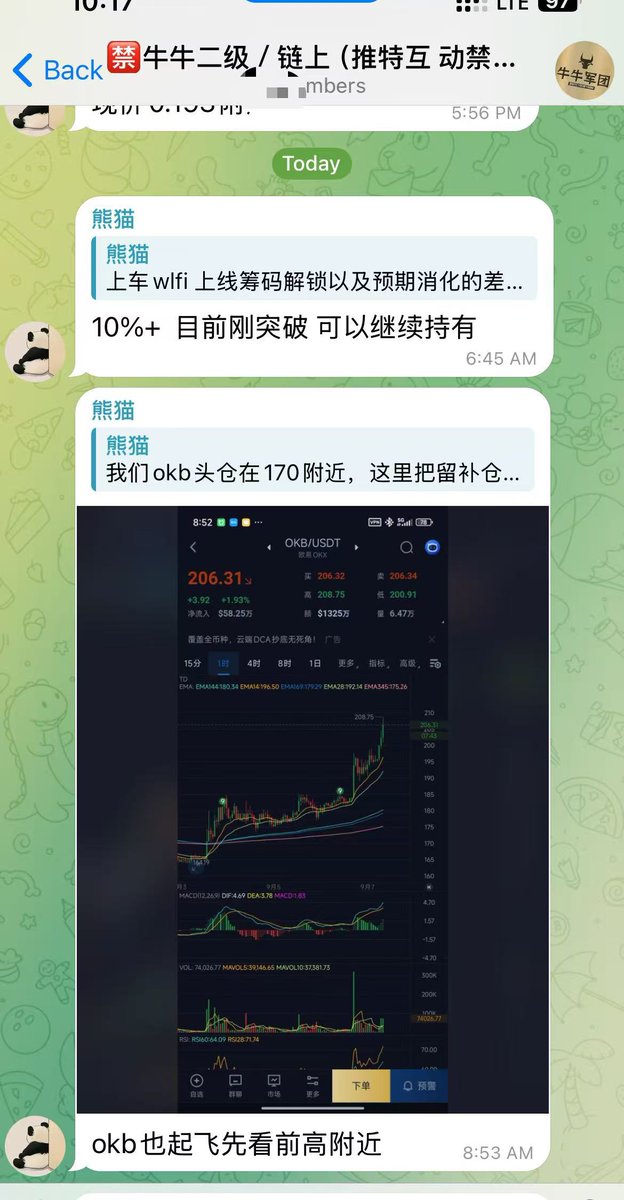Image resolution: width=624 pixels, height=1200 pixels.
Task: Open the panda avatar beside the 10%+ message
Action: [x=35, y=351]
